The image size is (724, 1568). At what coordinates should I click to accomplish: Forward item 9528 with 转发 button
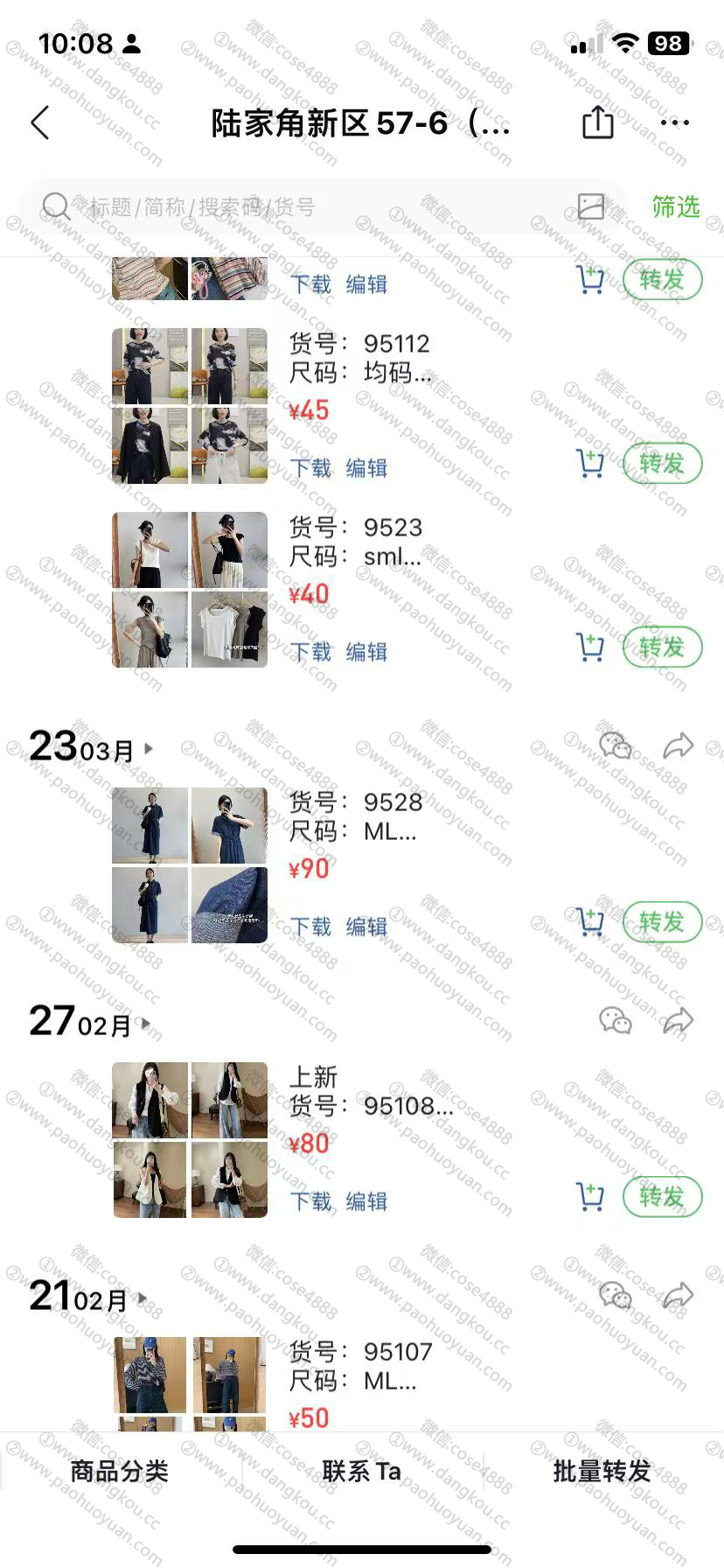pyautogui.click(x=662, y=921)
